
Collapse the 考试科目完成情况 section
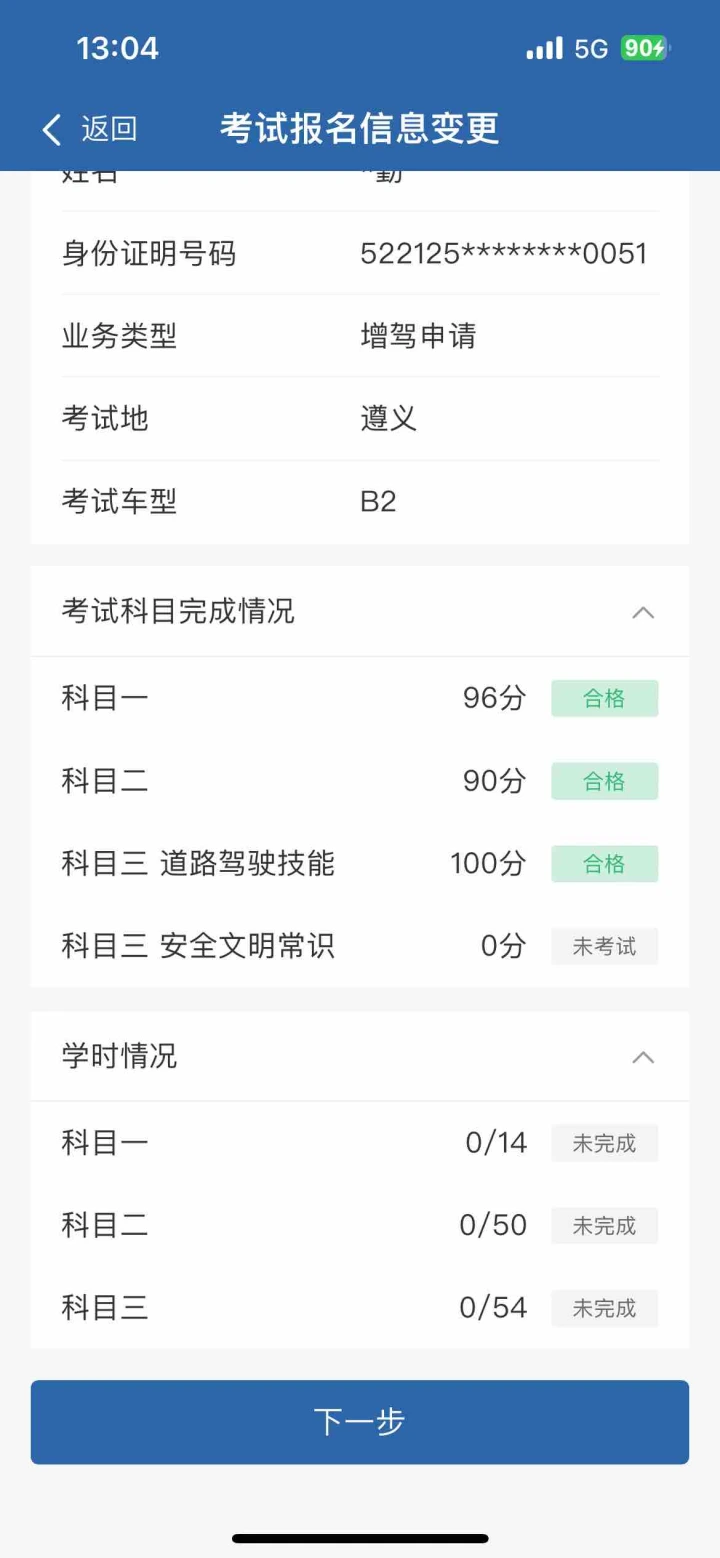click(643, 612)
